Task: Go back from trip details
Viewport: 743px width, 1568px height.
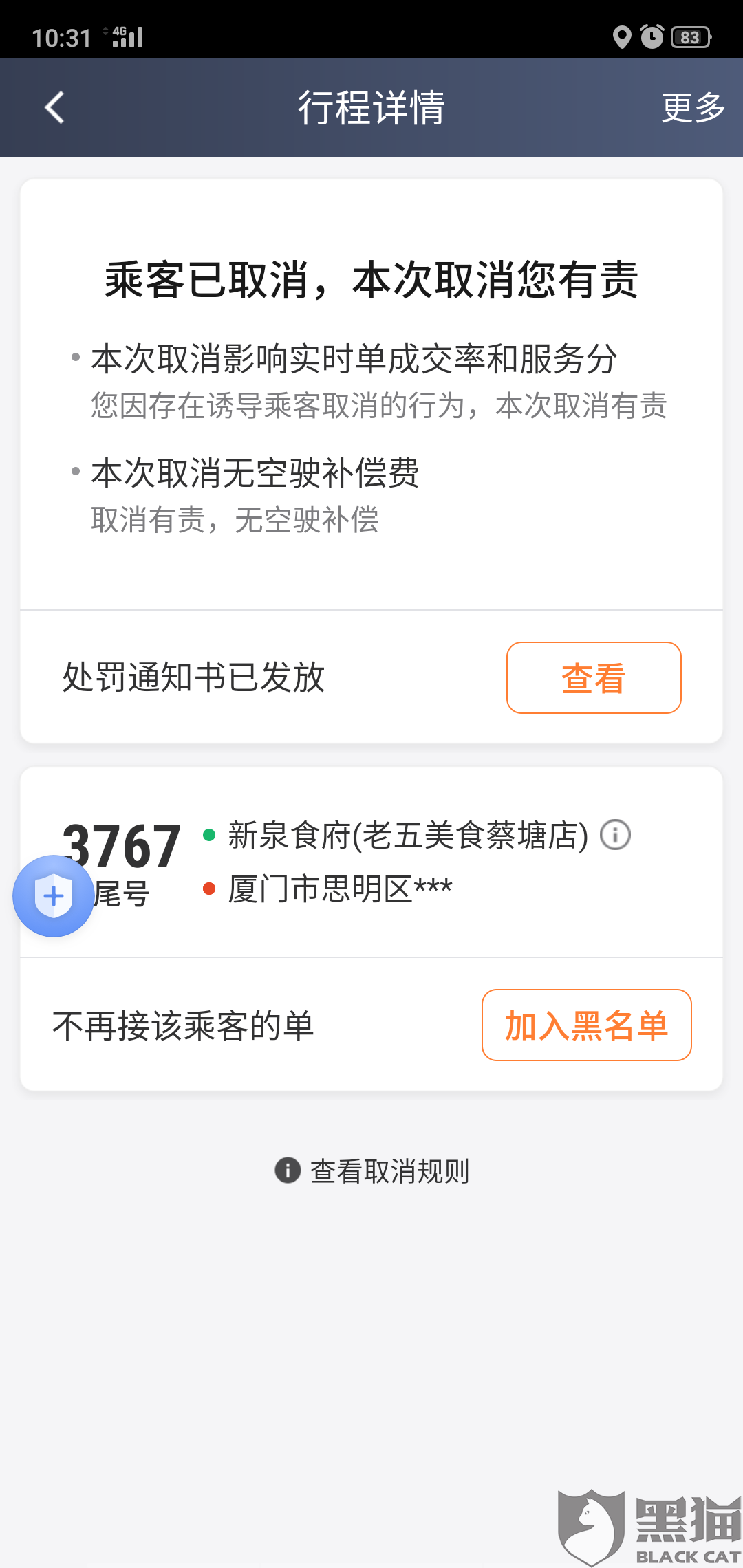Action: 54,108
